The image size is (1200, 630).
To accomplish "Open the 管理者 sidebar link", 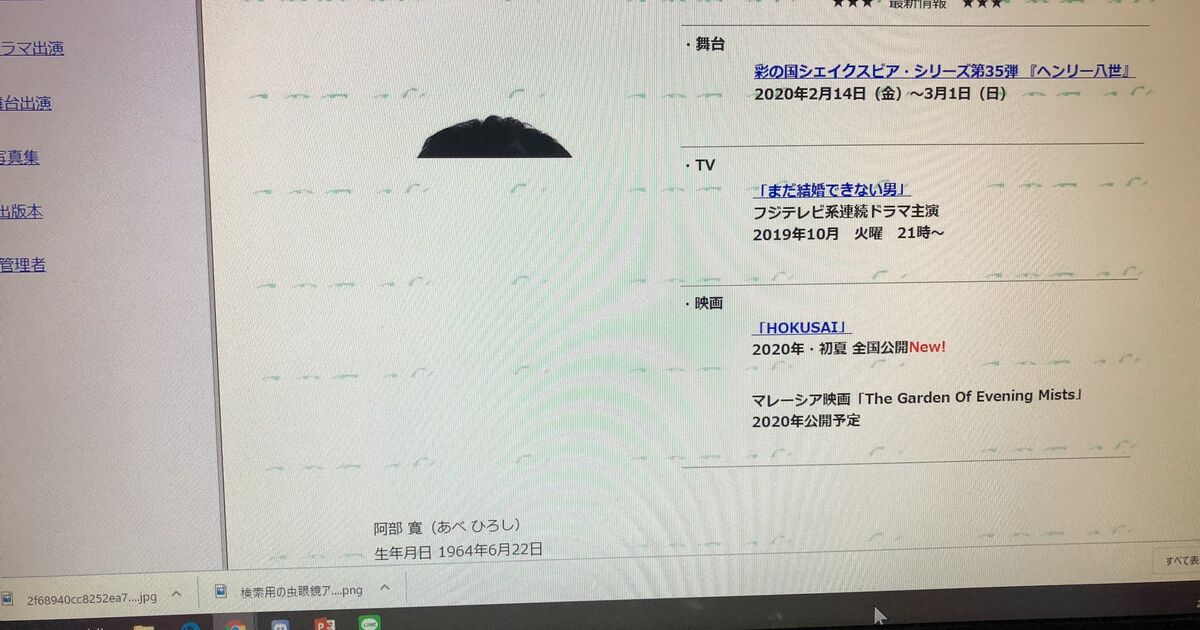I will (23, 265).
